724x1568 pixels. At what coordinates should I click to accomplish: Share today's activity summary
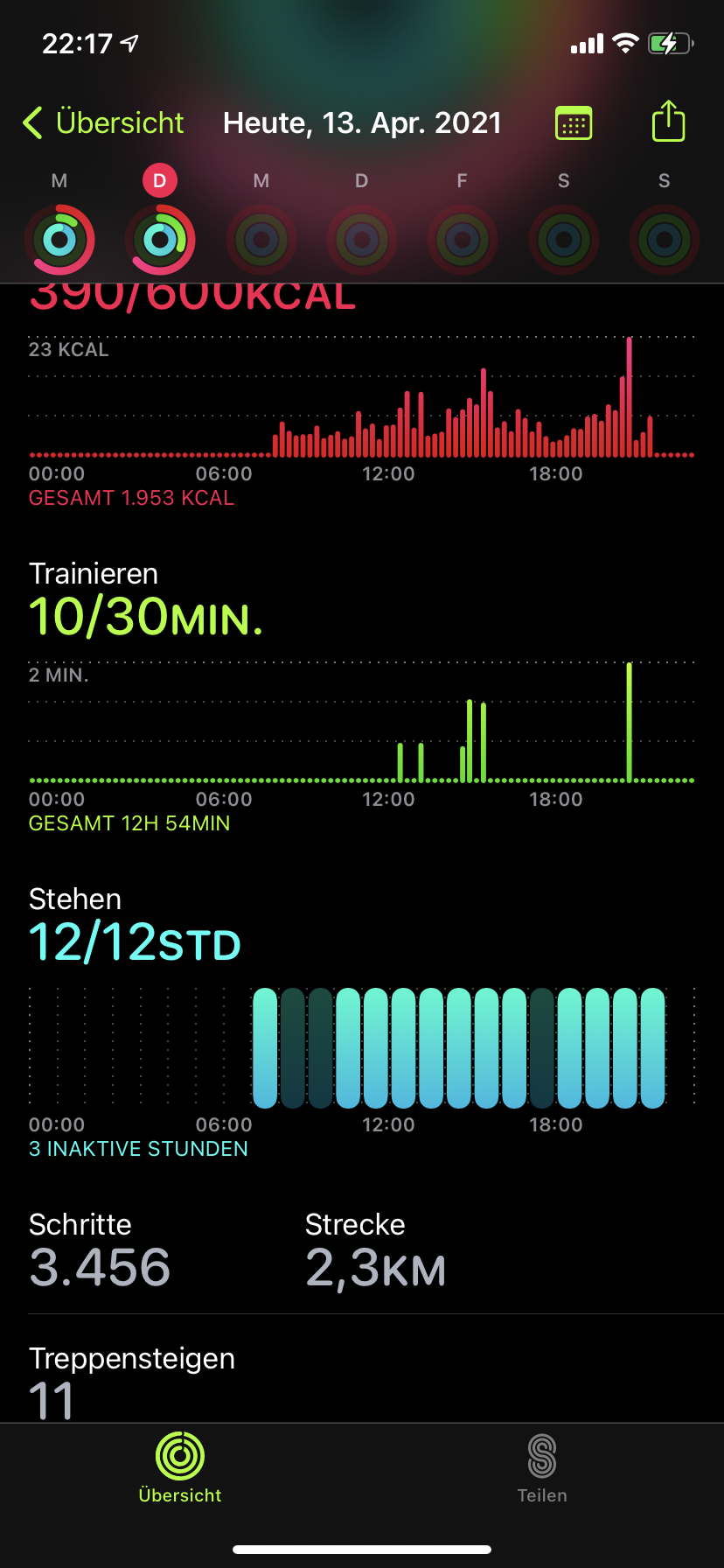coord(668,121)
